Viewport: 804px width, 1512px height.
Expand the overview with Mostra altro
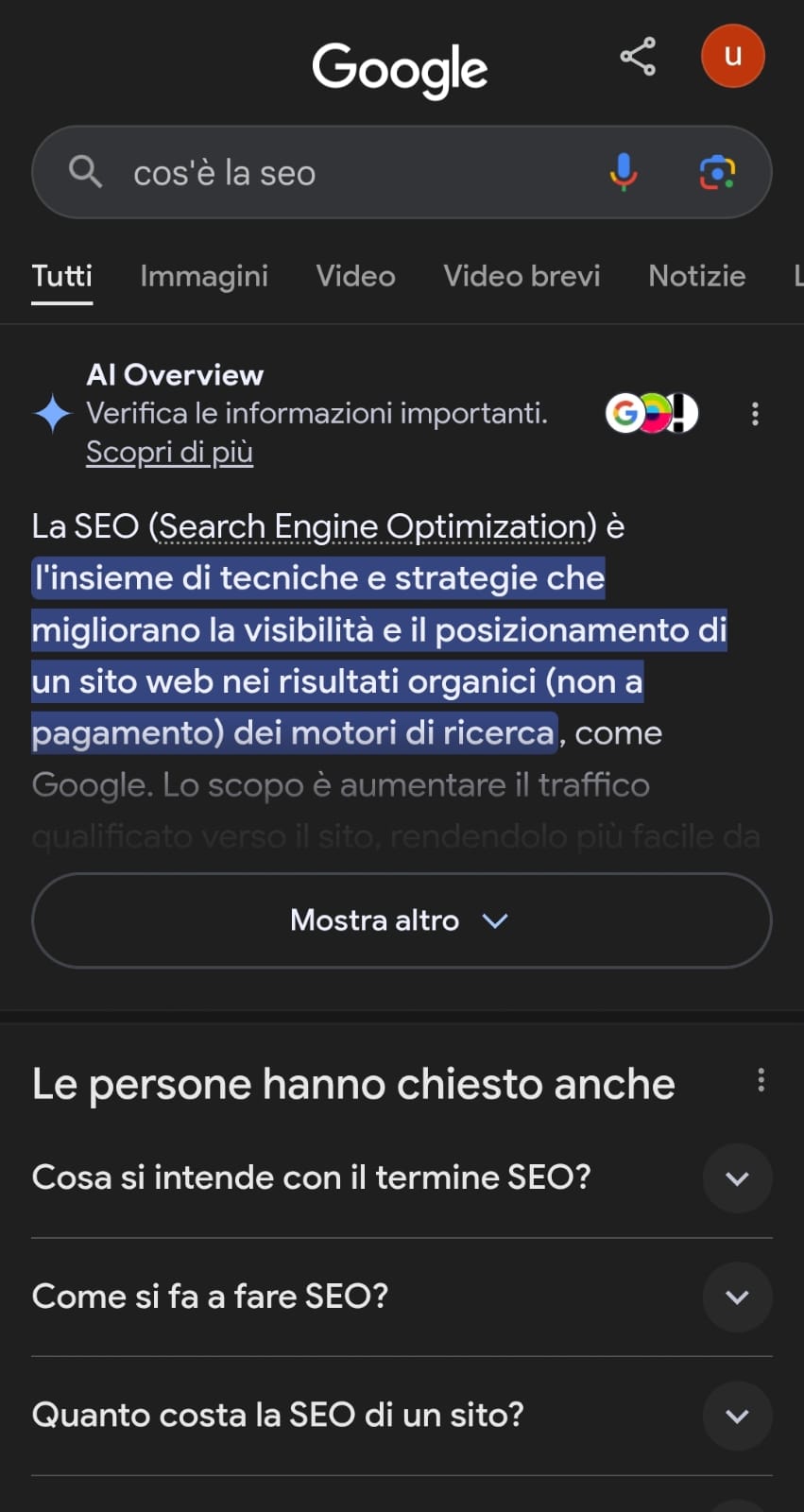[x=402, y=920]
